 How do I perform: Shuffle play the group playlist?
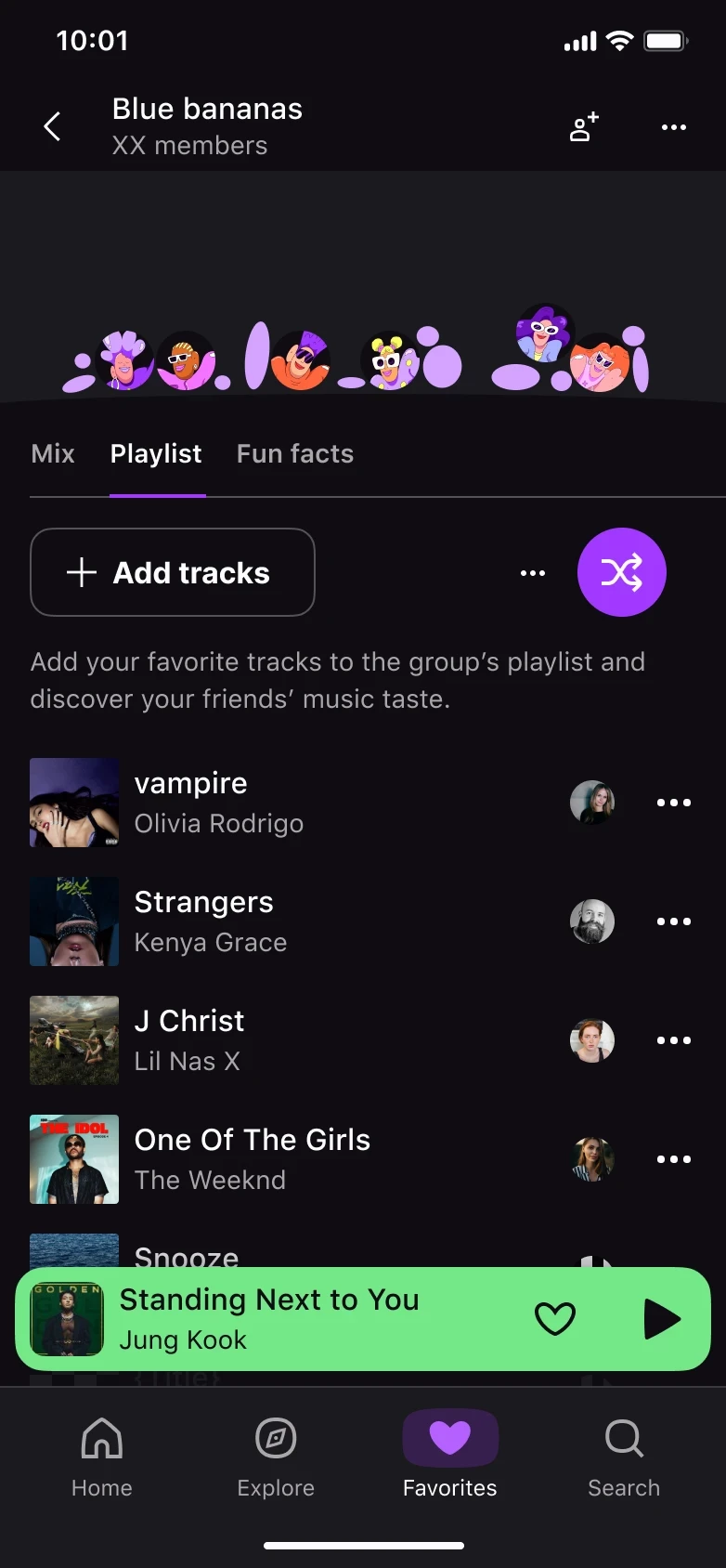click(x=621, y=572)
